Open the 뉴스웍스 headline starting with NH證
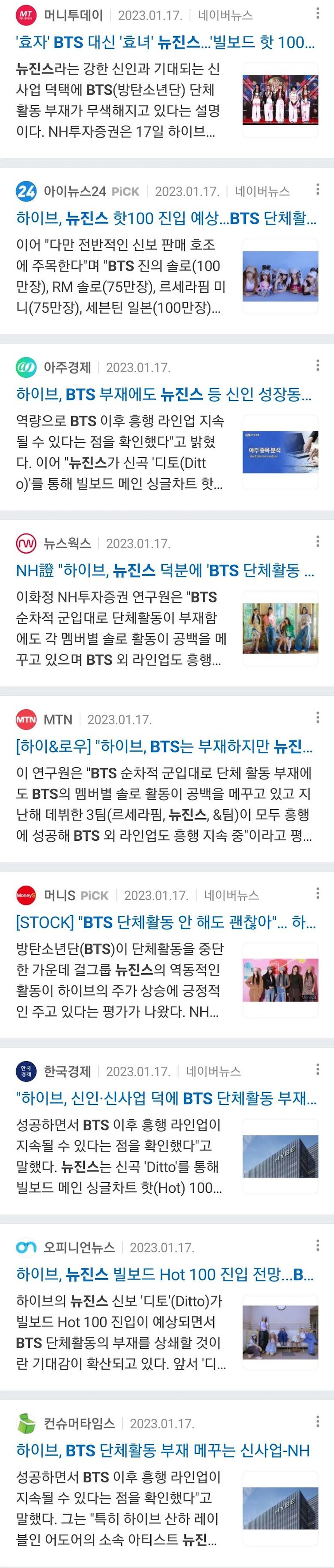Image resolution: width=334 pixels, height=1568 pixels. tap(165, 570)
